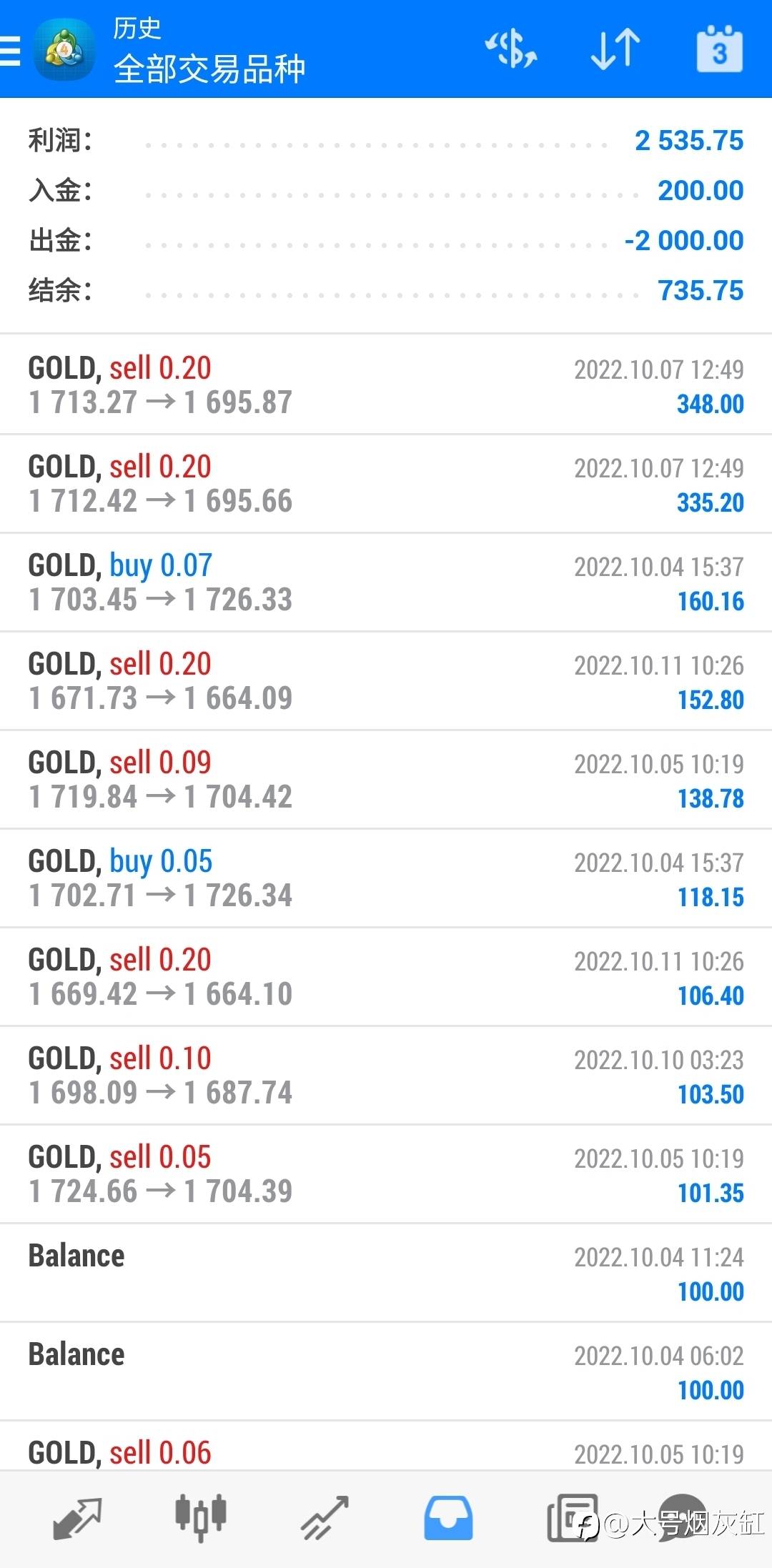Open the Balance entry from 11:24
Viewport: 772px width, 1568px height.
386,1272
